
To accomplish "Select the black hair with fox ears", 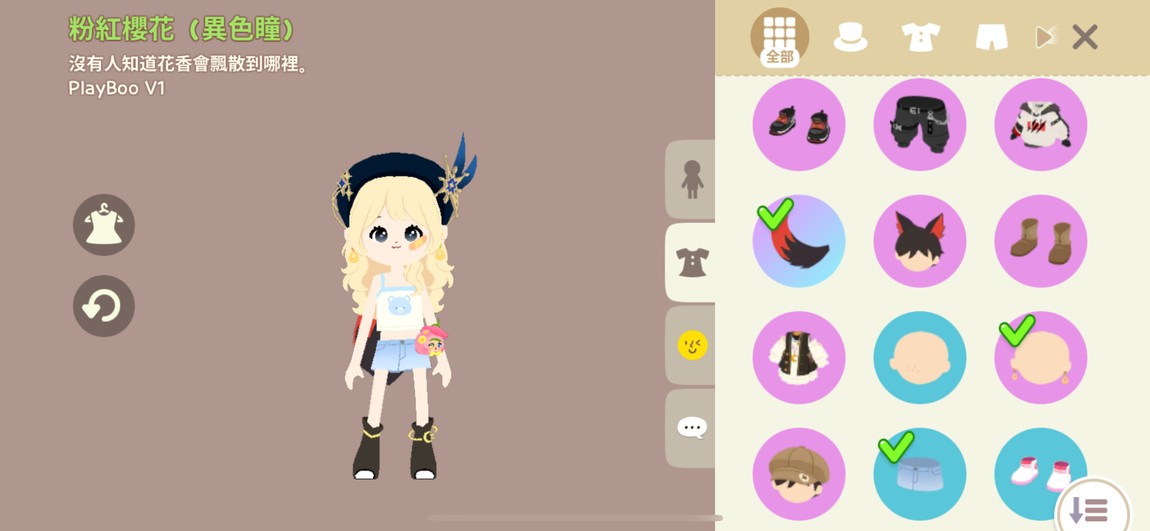I will (920, 241).
